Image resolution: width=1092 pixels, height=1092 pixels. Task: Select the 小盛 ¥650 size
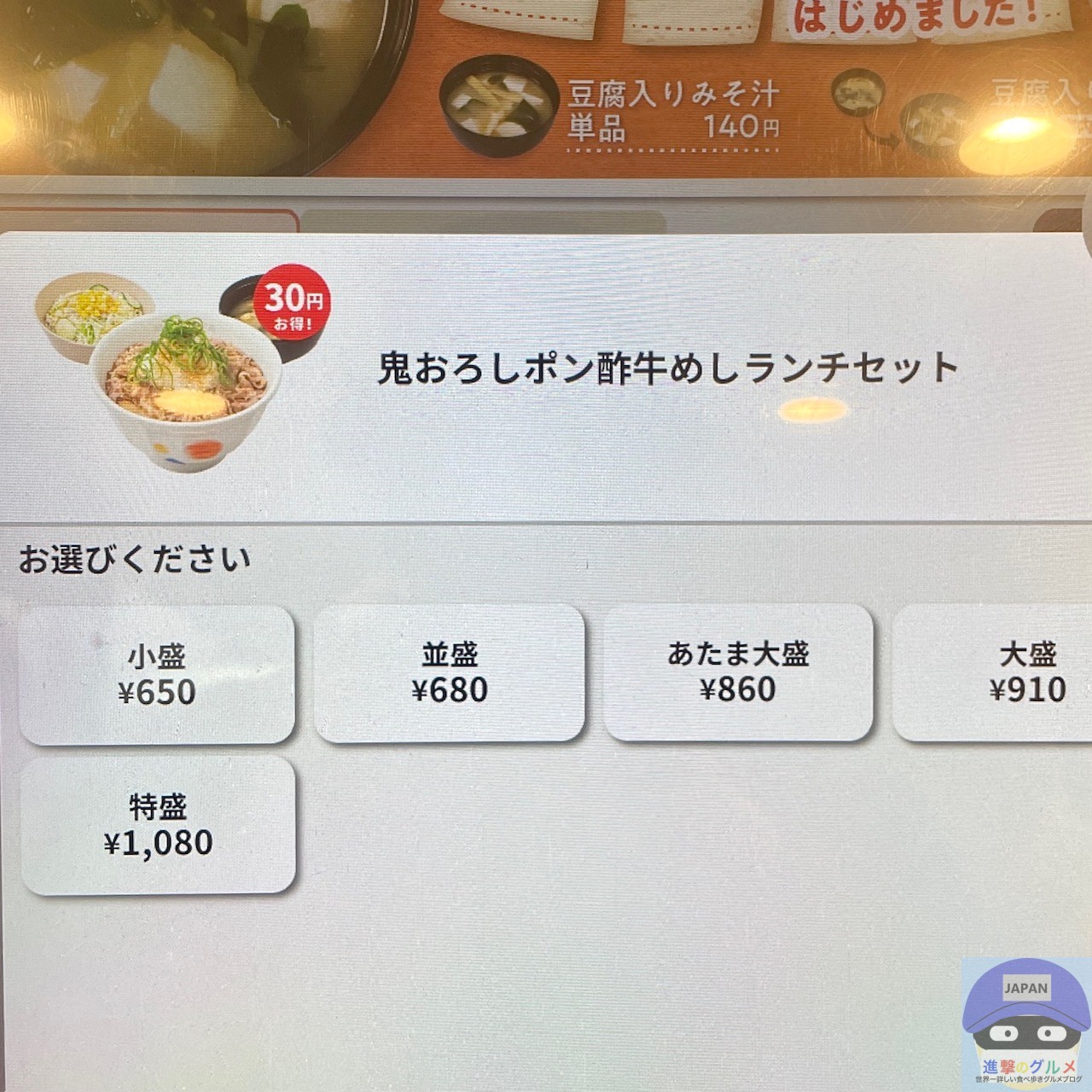157,674
